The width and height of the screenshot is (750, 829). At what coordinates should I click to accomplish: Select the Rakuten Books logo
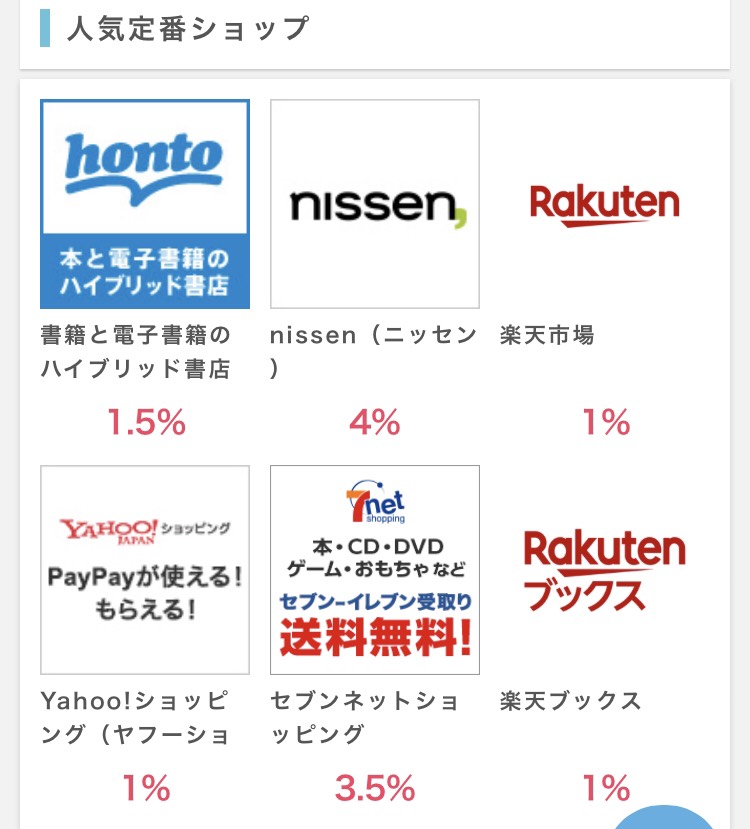tap(604, 569)
